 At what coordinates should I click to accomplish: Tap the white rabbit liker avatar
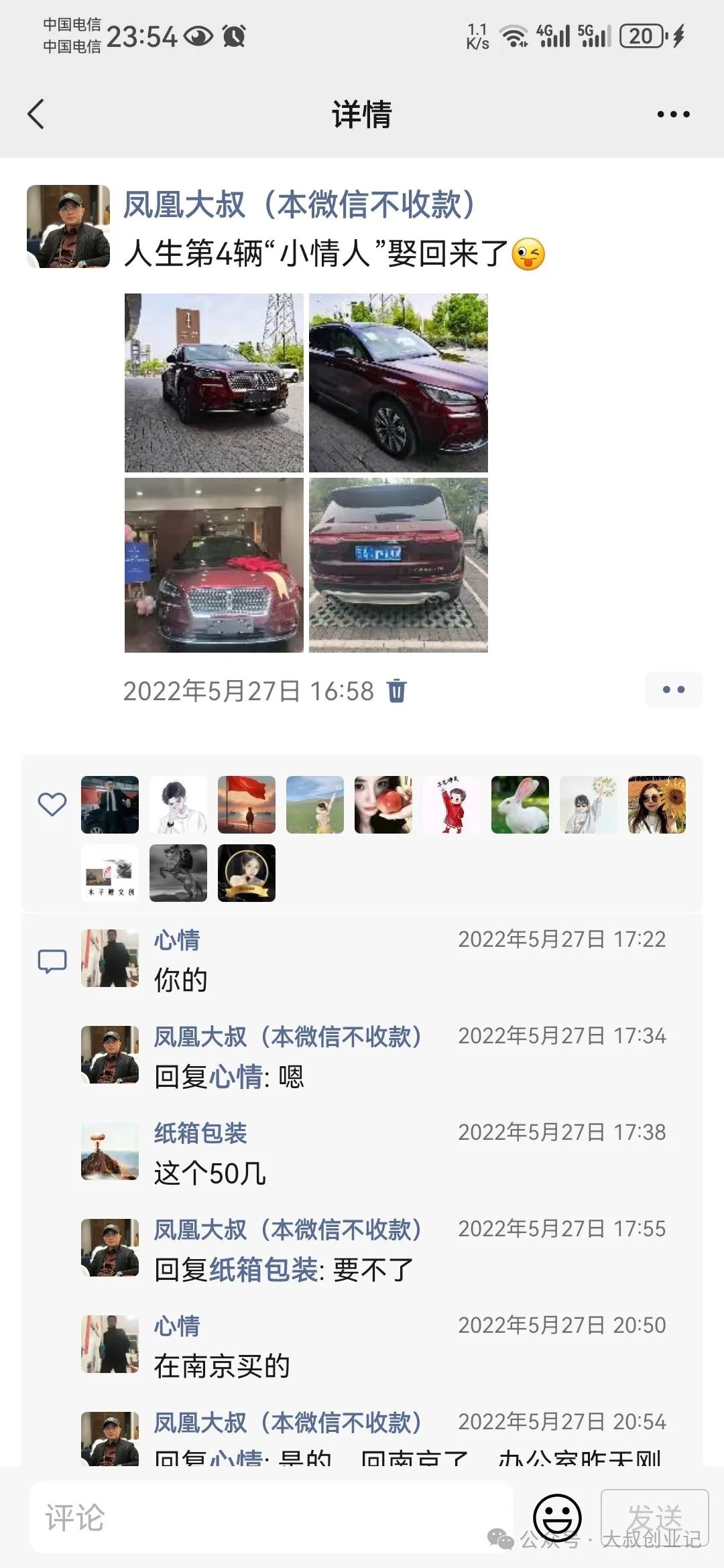tap(520, 804)
